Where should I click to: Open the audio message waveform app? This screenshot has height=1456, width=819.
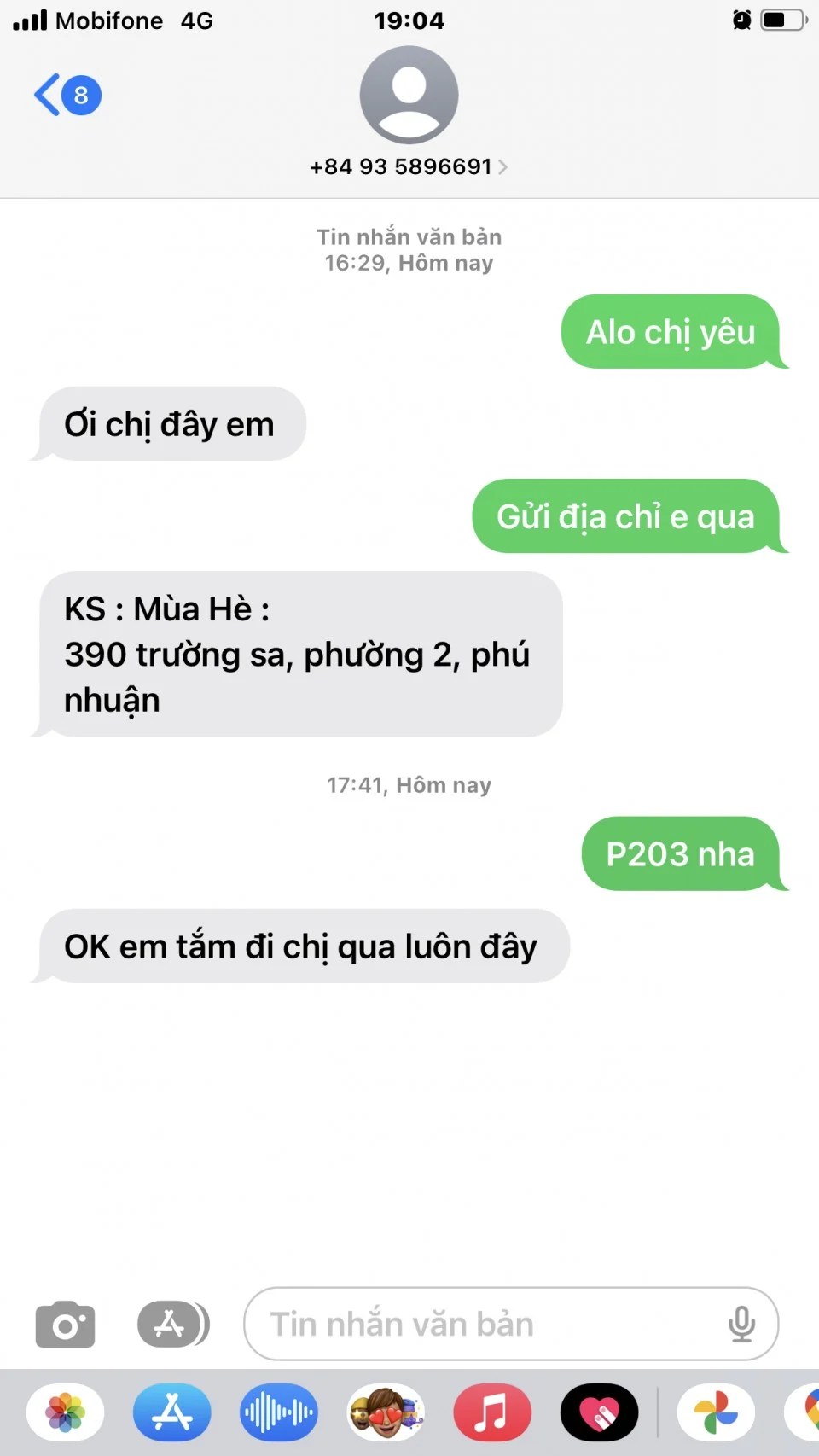pyautogui.click(x=279, y=1412)
